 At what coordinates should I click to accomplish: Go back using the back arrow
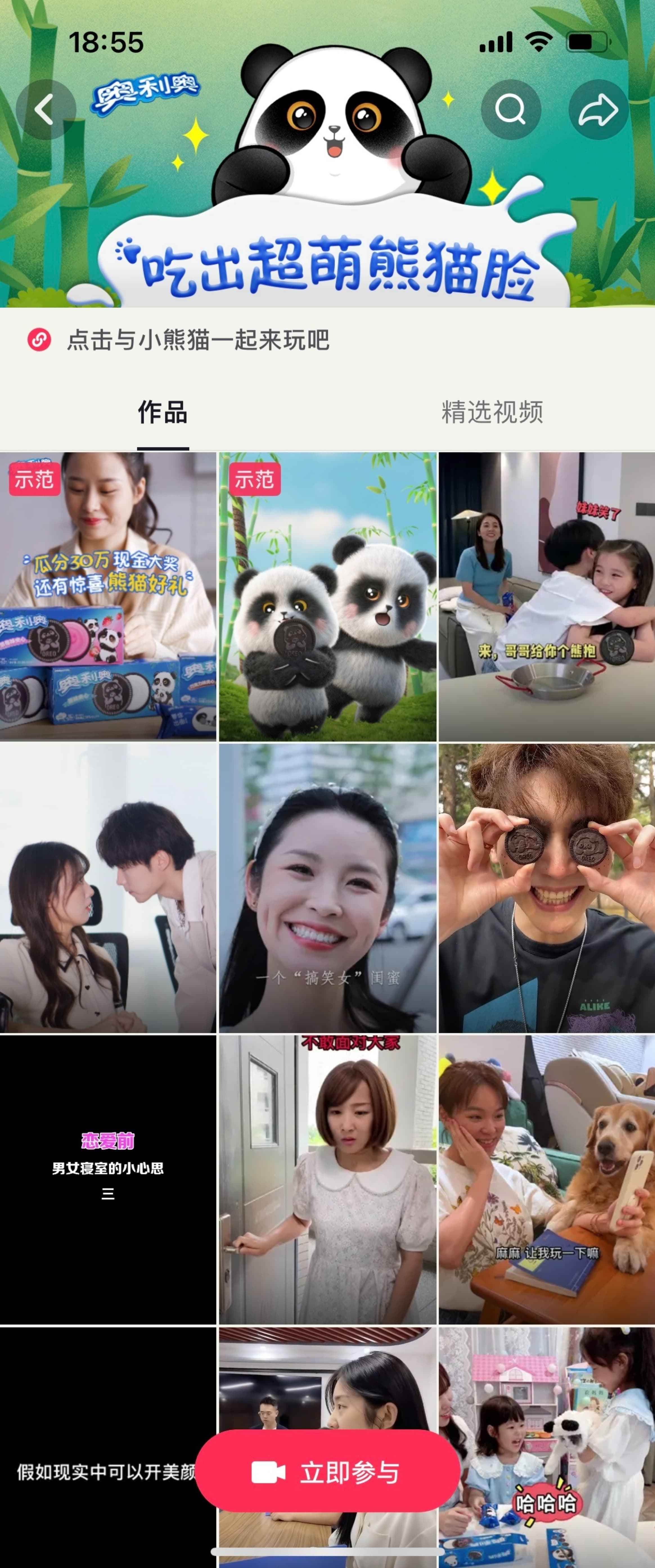point(46,110)
